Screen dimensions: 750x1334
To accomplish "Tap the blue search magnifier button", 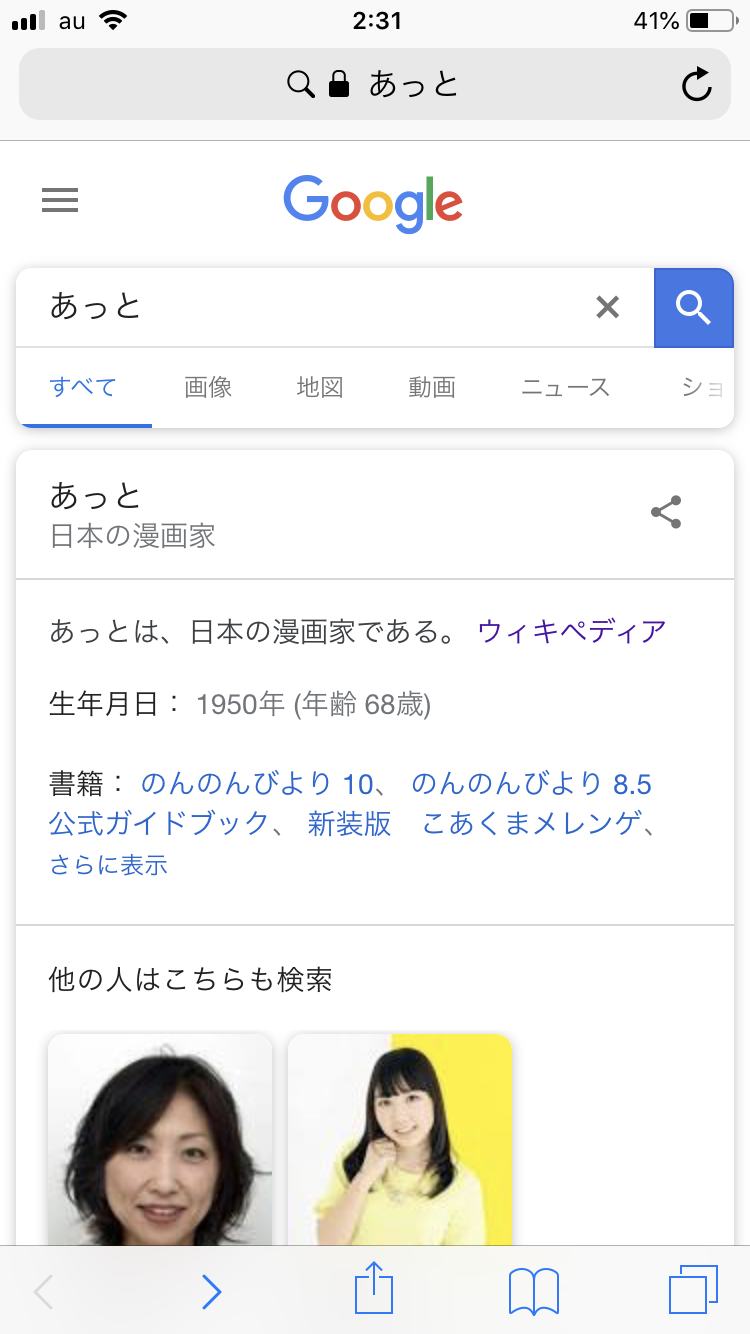I will 694,308.
